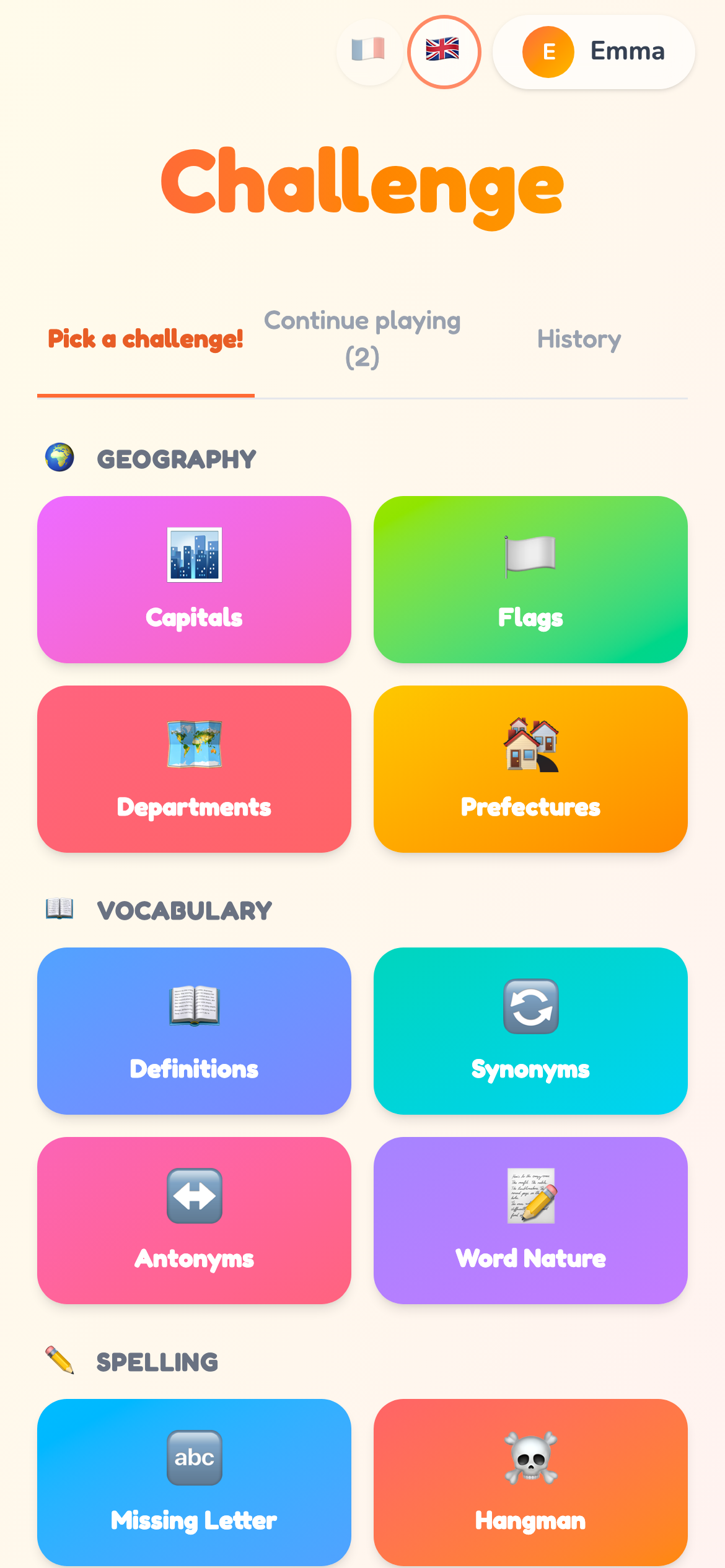Launch the Prefectures challenge
This screenshot has width=725, height=1568.
[530, 769]
